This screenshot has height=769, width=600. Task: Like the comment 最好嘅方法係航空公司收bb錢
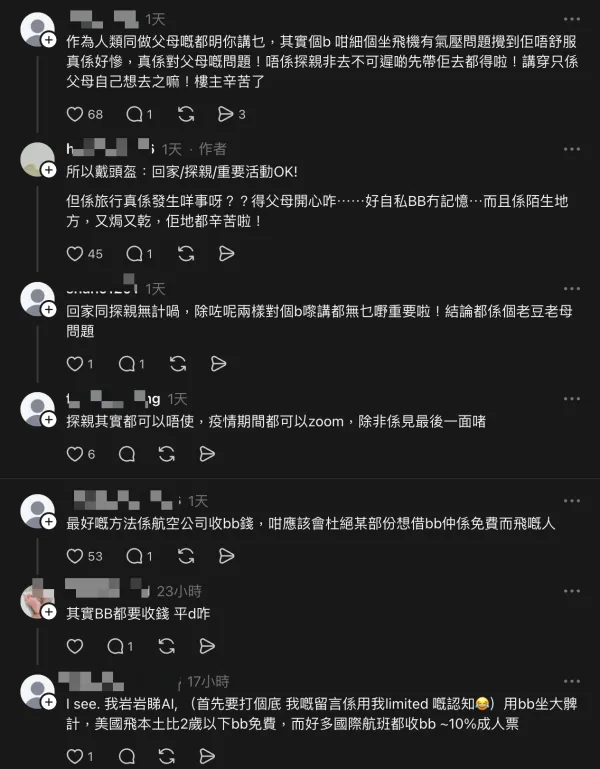pos(73,556)
